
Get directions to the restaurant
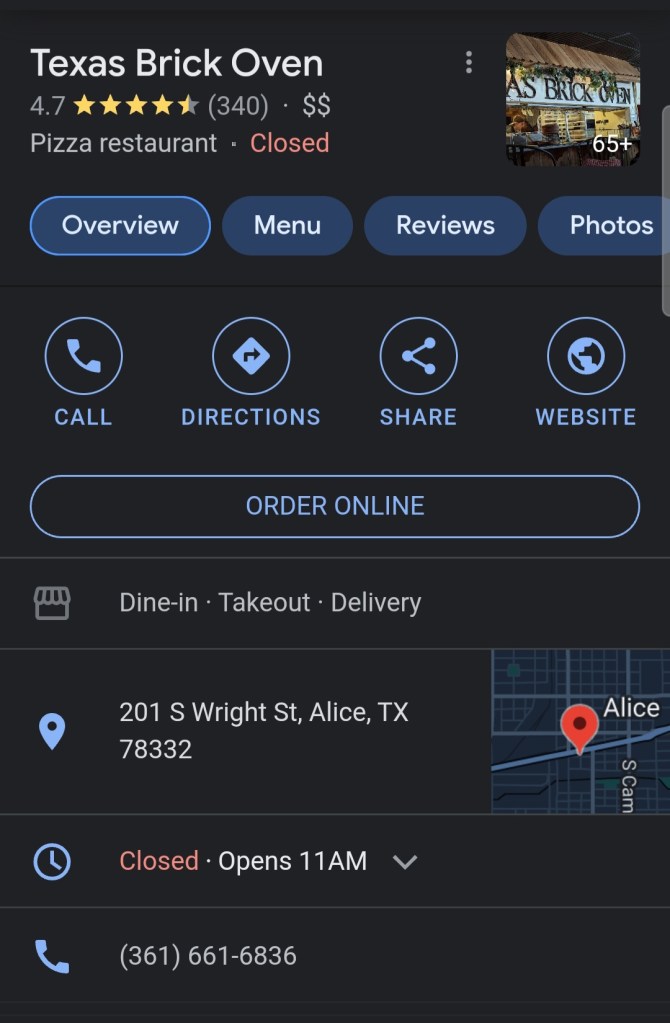[251, 372]
